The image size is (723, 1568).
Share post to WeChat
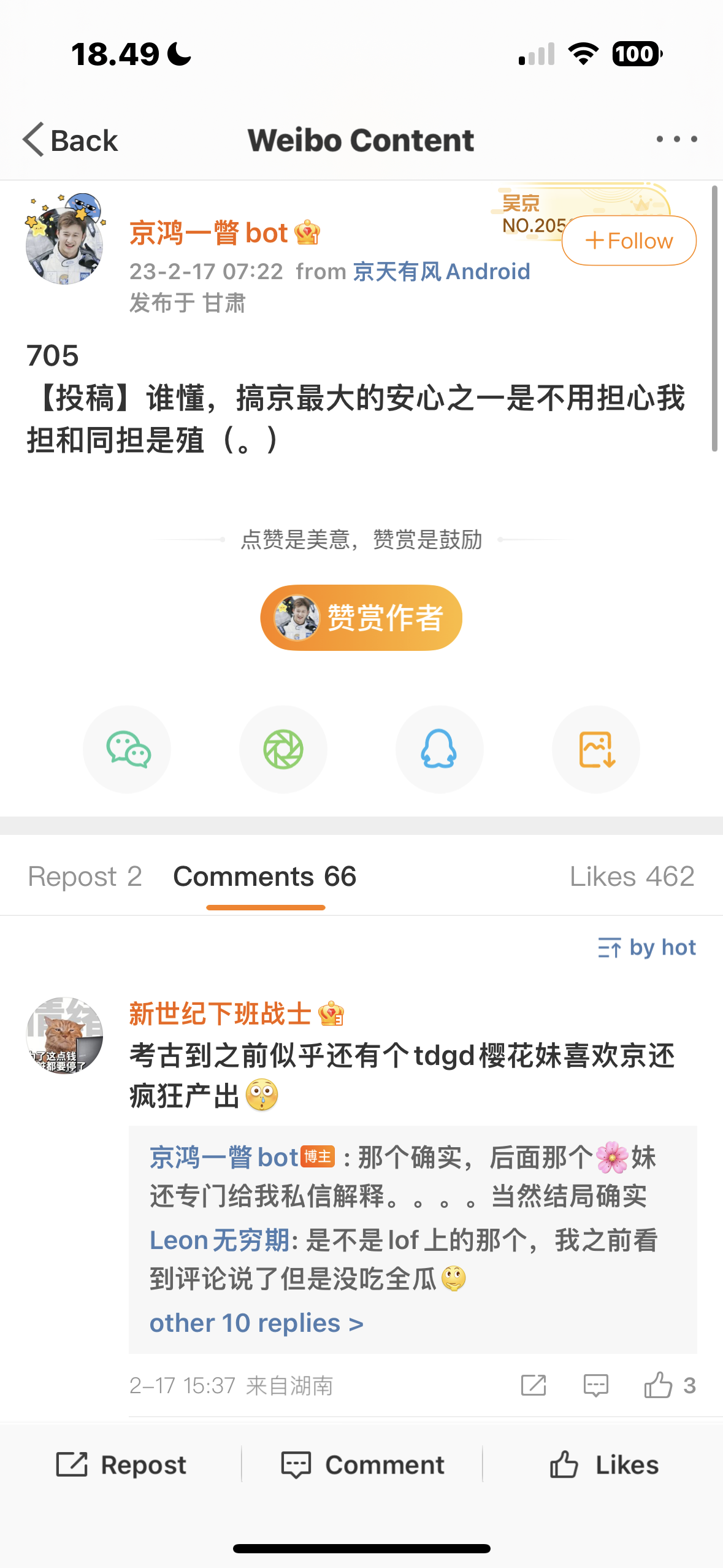click(127, 749)
